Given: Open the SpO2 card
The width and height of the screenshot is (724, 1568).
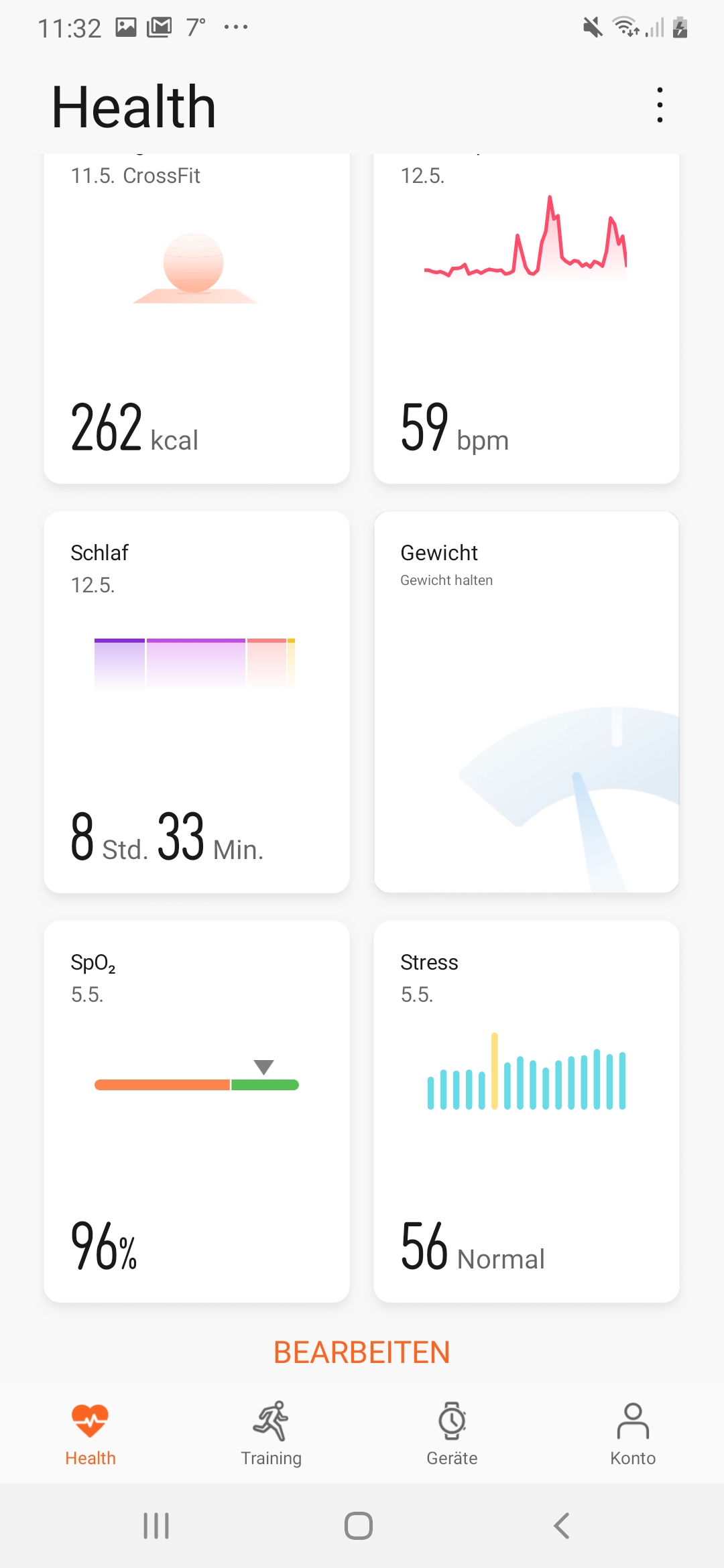Looking at the screenshot, I should point(196,1111).
